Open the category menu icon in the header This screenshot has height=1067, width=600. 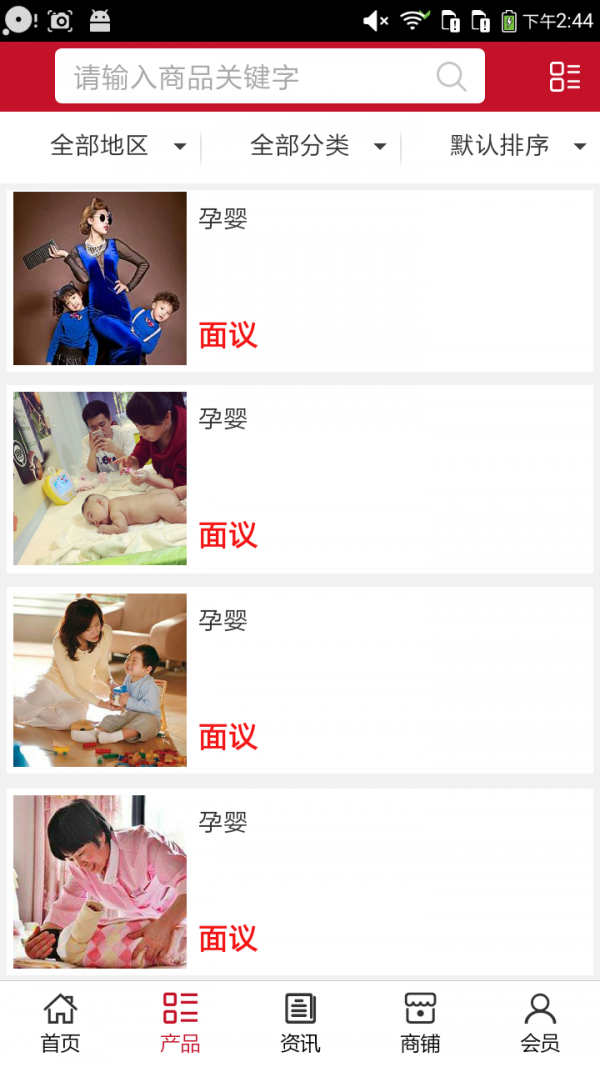click(565, 77)
